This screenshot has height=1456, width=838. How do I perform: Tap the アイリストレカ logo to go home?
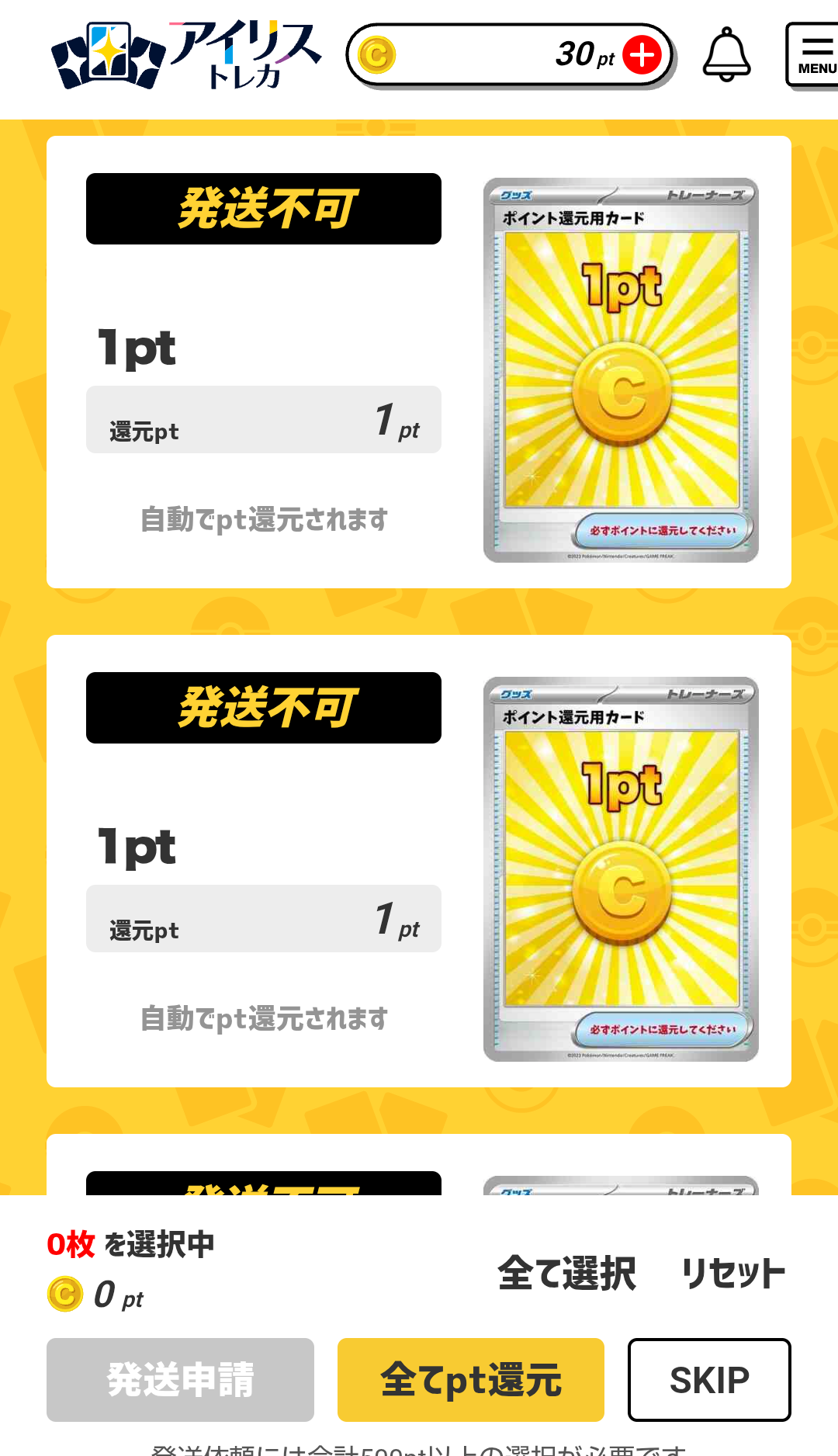coord(186,54)
